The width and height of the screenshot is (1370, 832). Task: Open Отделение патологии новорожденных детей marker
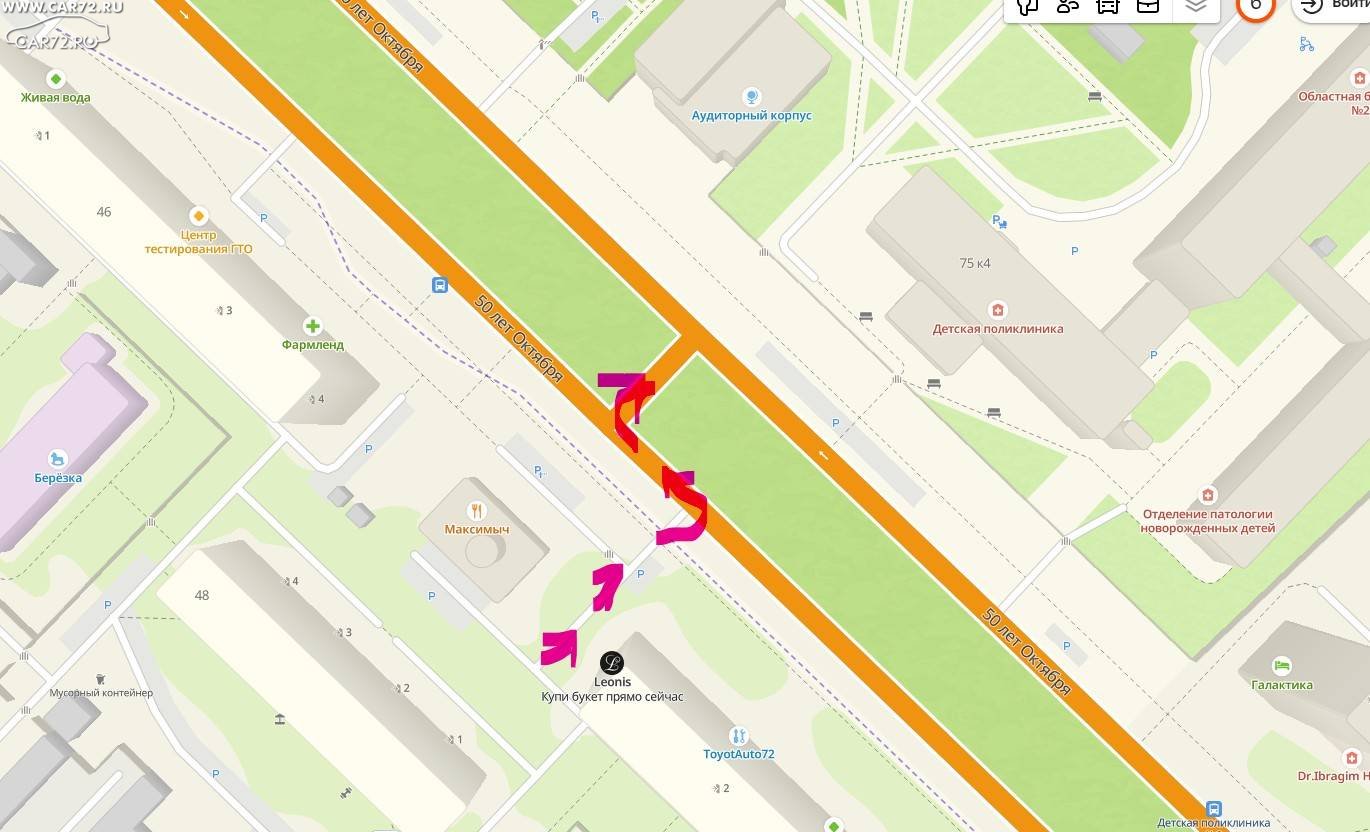point(1208,495)
